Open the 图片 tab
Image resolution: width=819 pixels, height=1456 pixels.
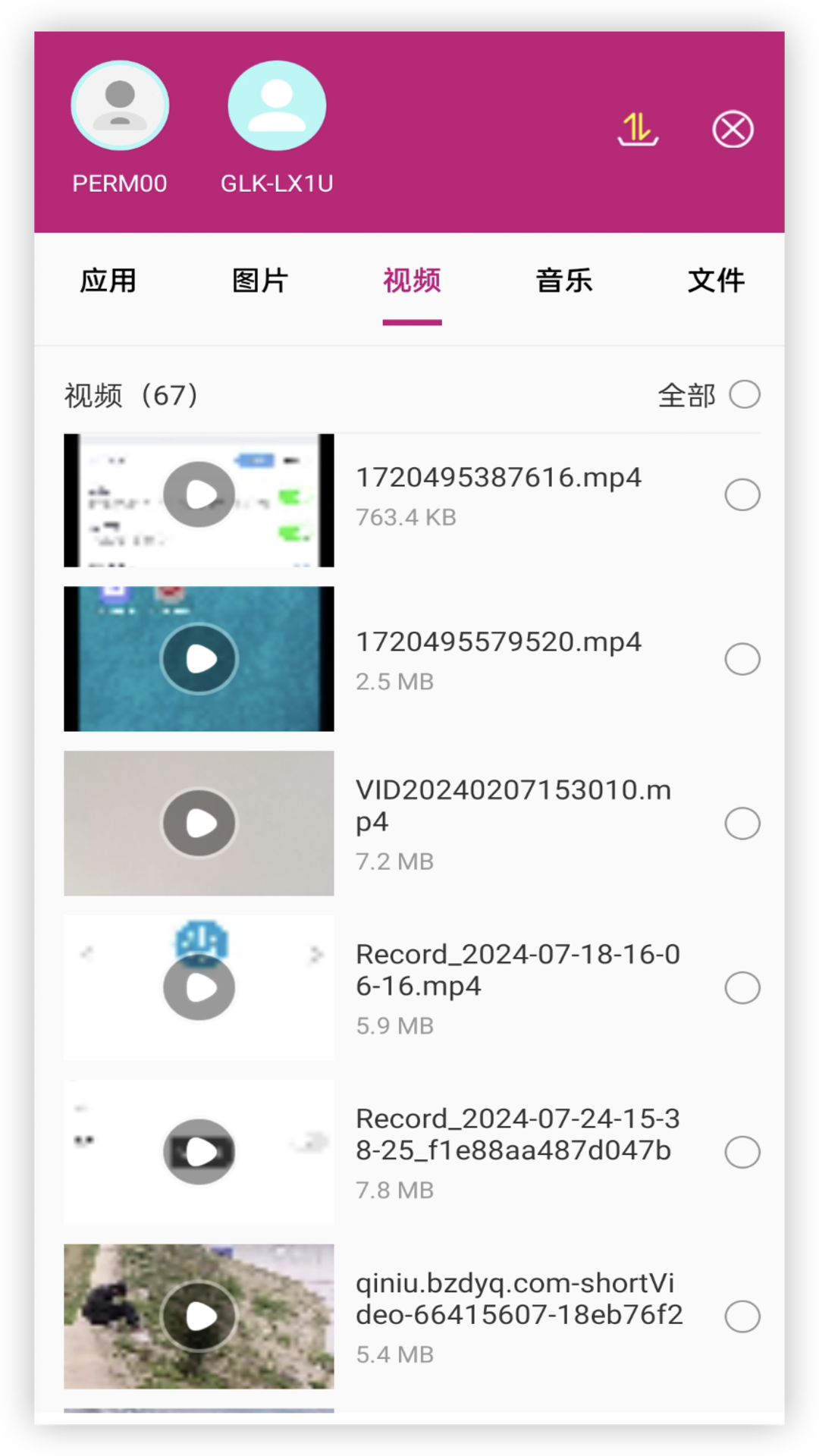click(x=260, y=281)
